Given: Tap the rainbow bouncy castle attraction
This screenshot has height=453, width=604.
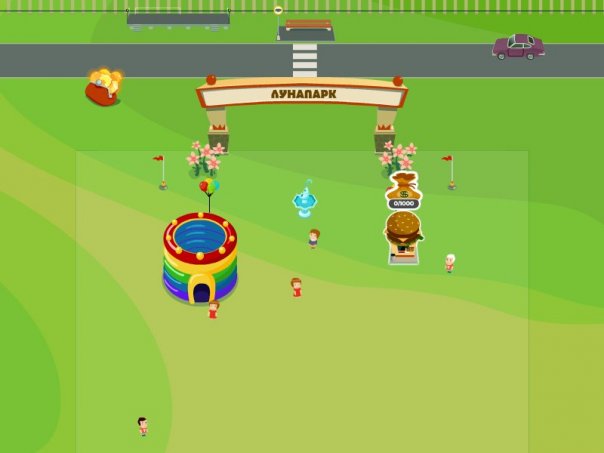Looking at the screenshot, I should pyautogui.click(x=200, y=257).
